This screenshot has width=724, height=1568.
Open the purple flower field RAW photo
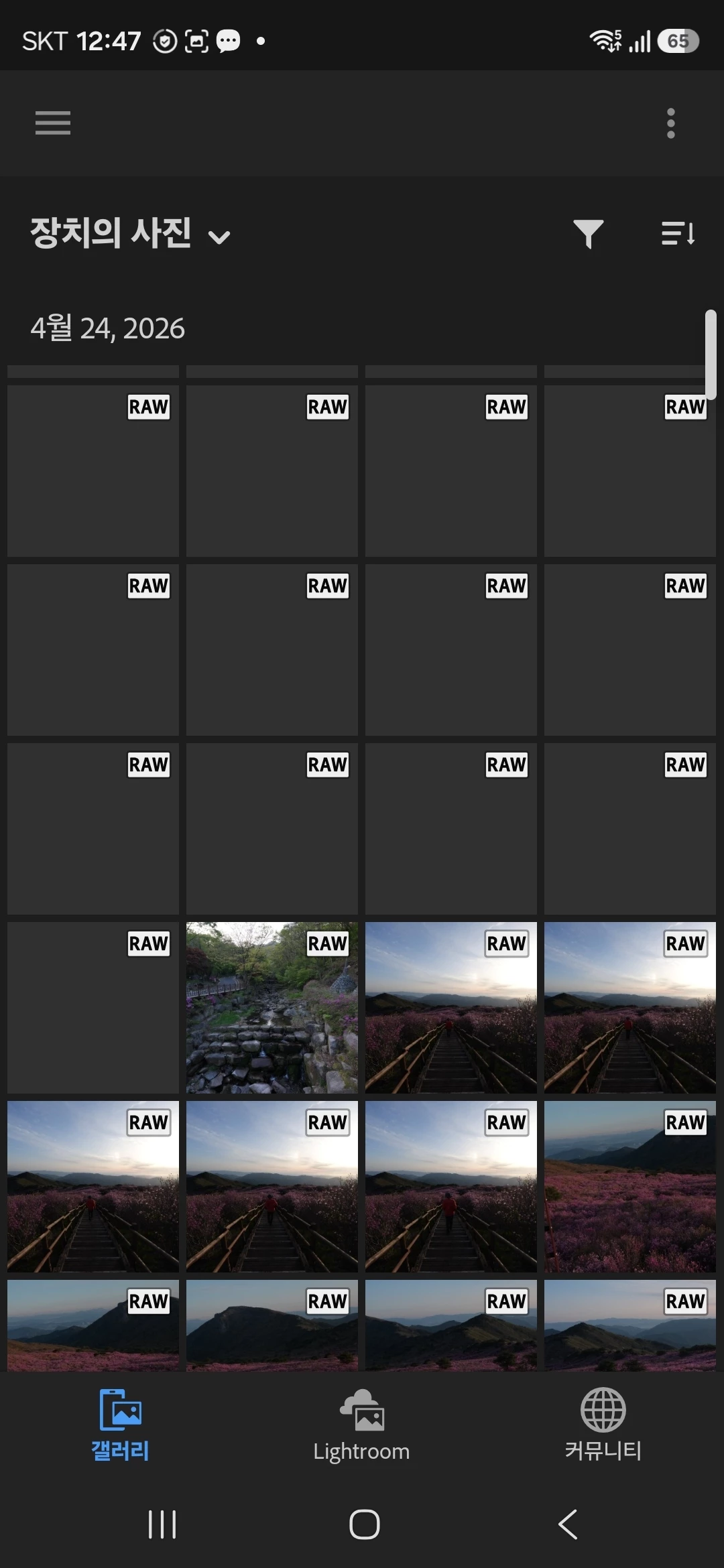629,1186
